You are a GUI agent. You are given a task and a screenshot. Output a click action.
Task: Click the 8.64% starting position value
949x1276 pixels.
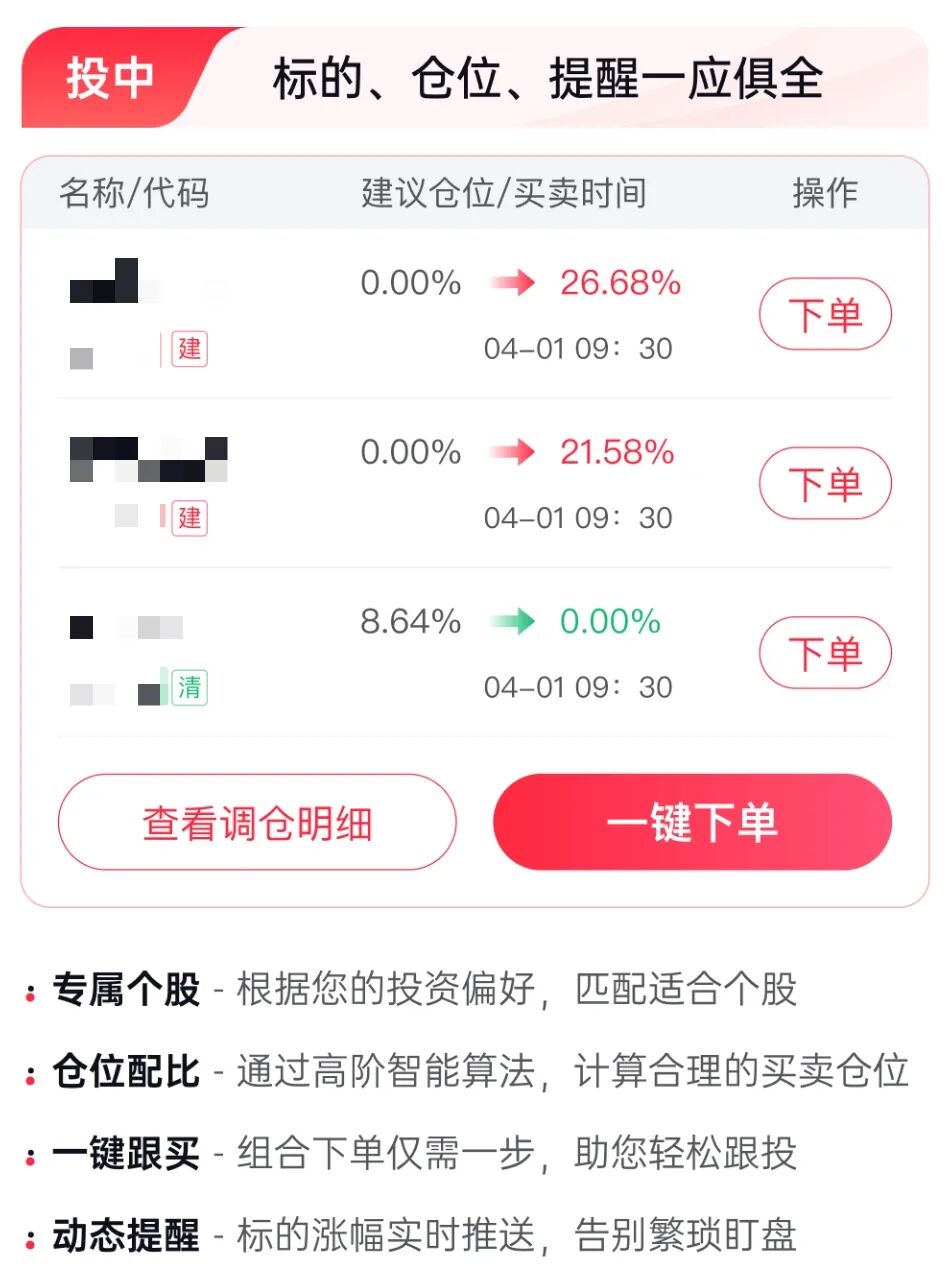point(412,621)
